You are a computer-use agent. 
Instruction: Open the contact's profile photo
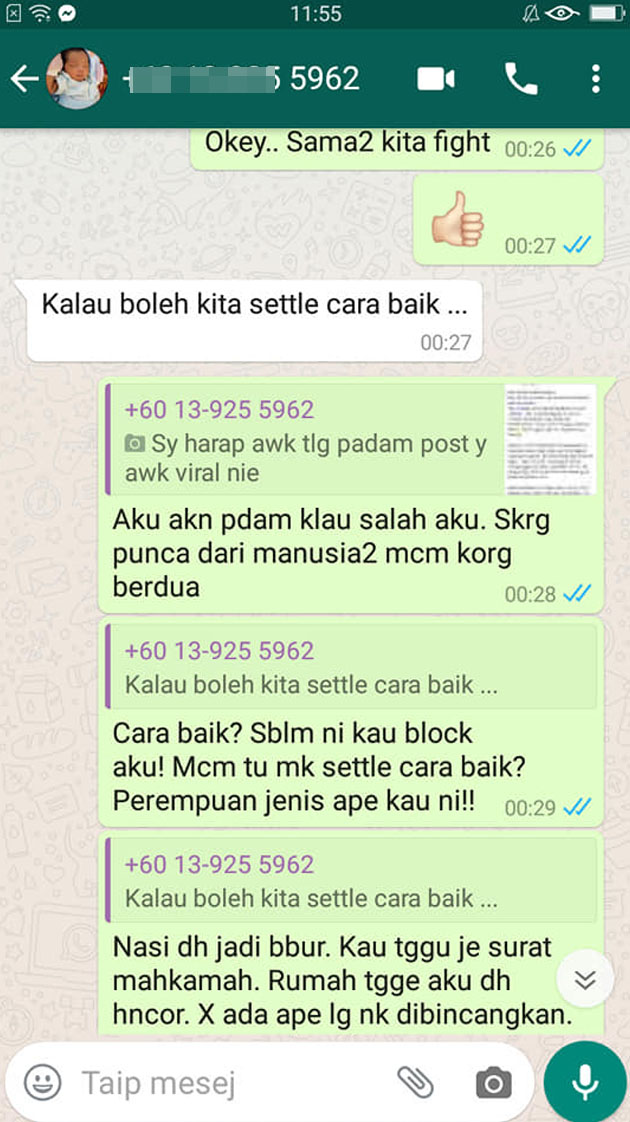pos(77,79)
